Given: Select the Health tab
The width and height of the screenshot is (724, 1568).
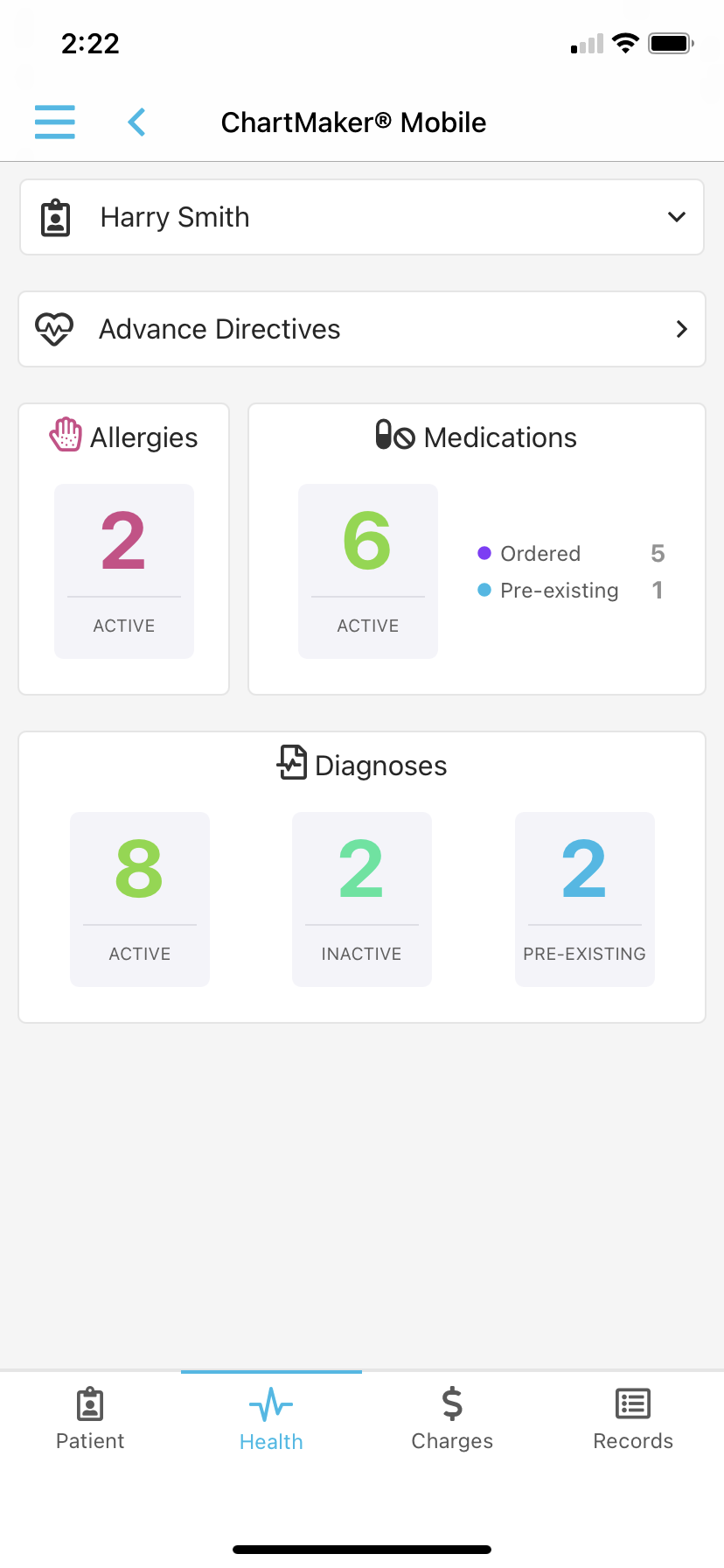Looking at the screenshot, I should [271, 1419].
